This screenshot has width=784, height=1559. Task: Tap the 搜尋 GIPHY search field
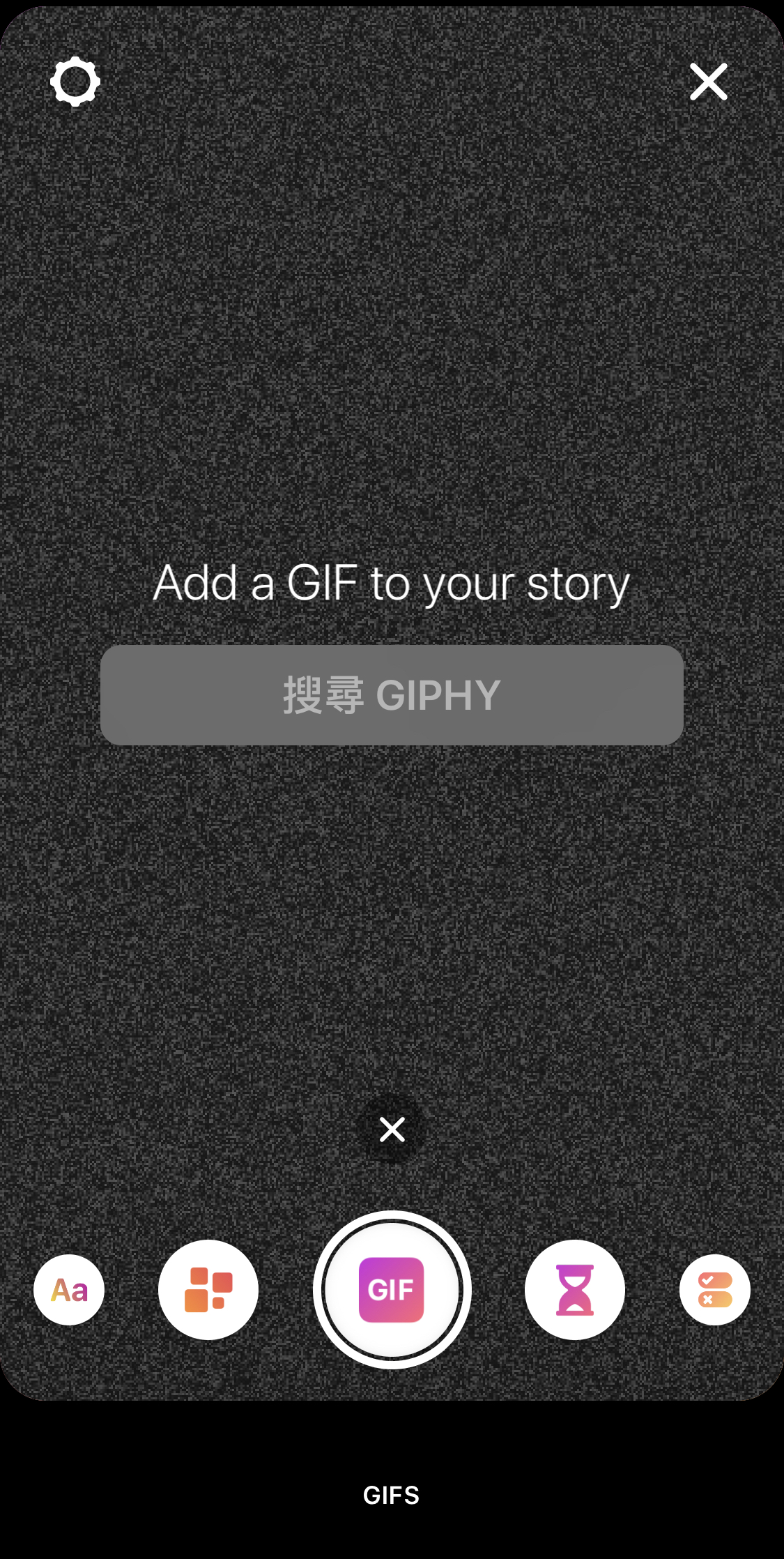pyautogui.click(x=392, y=695)
